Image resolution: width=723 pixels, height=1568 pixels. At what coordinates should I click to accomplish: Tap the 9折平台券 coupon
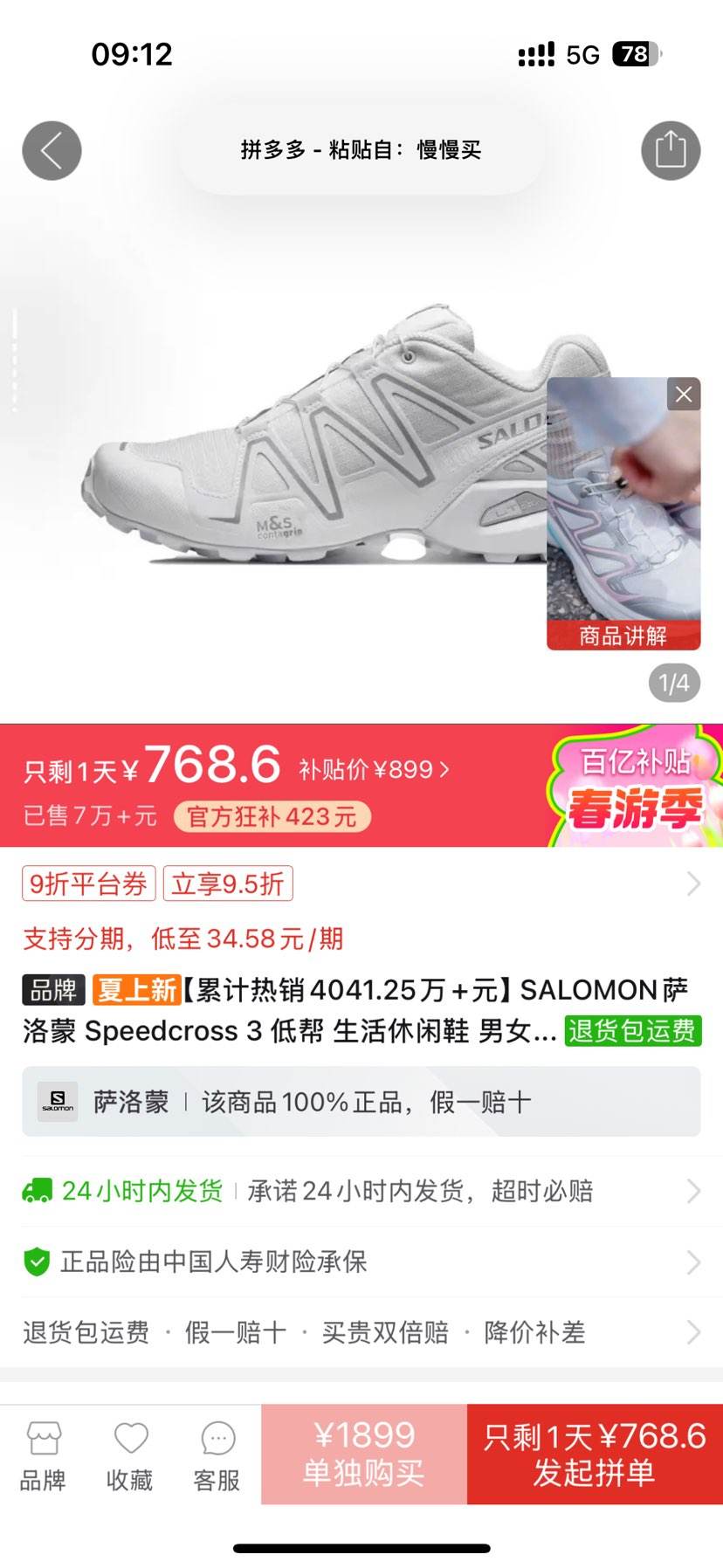(x=89, y=884)
